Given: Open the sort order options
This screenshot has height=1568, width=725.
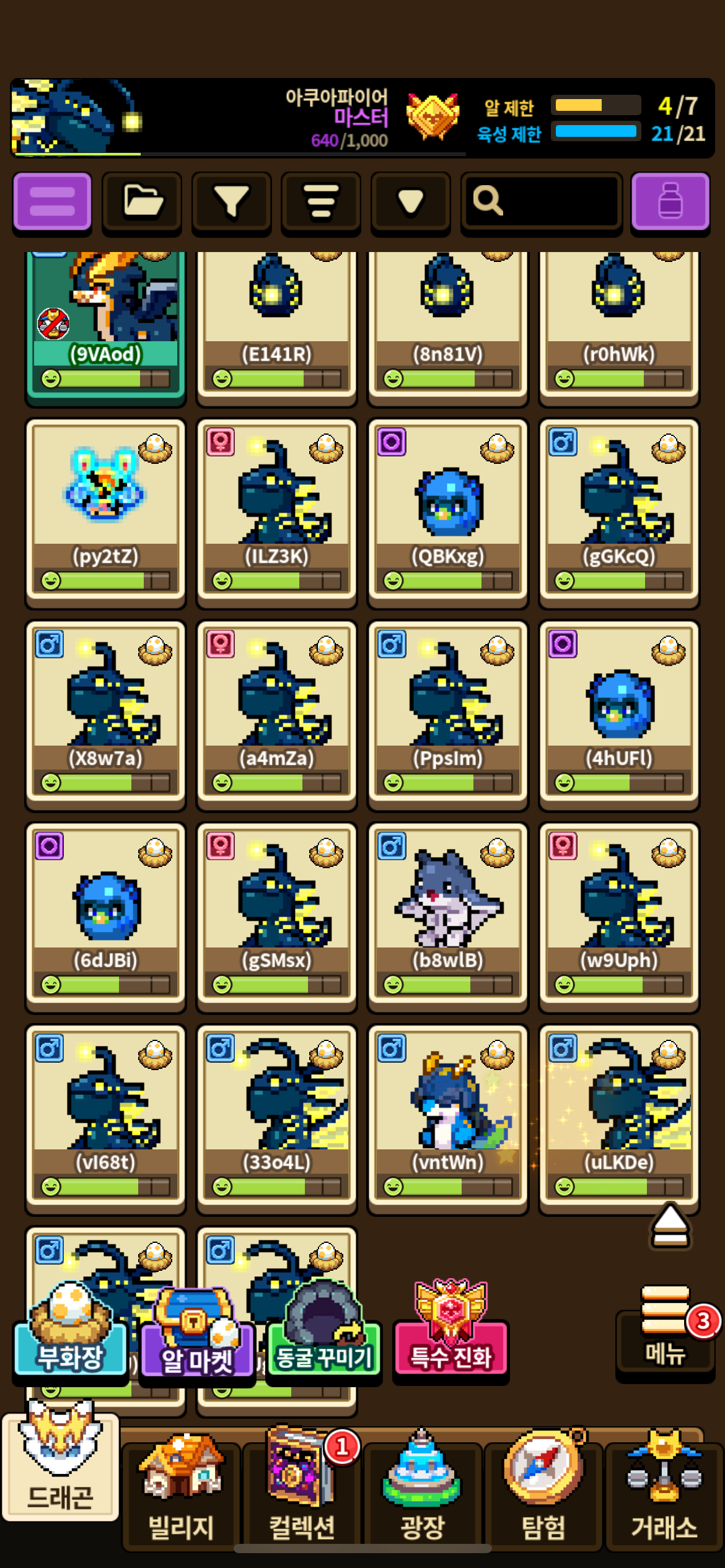Looking at the screenshot, I should click(x=321, y=203).
